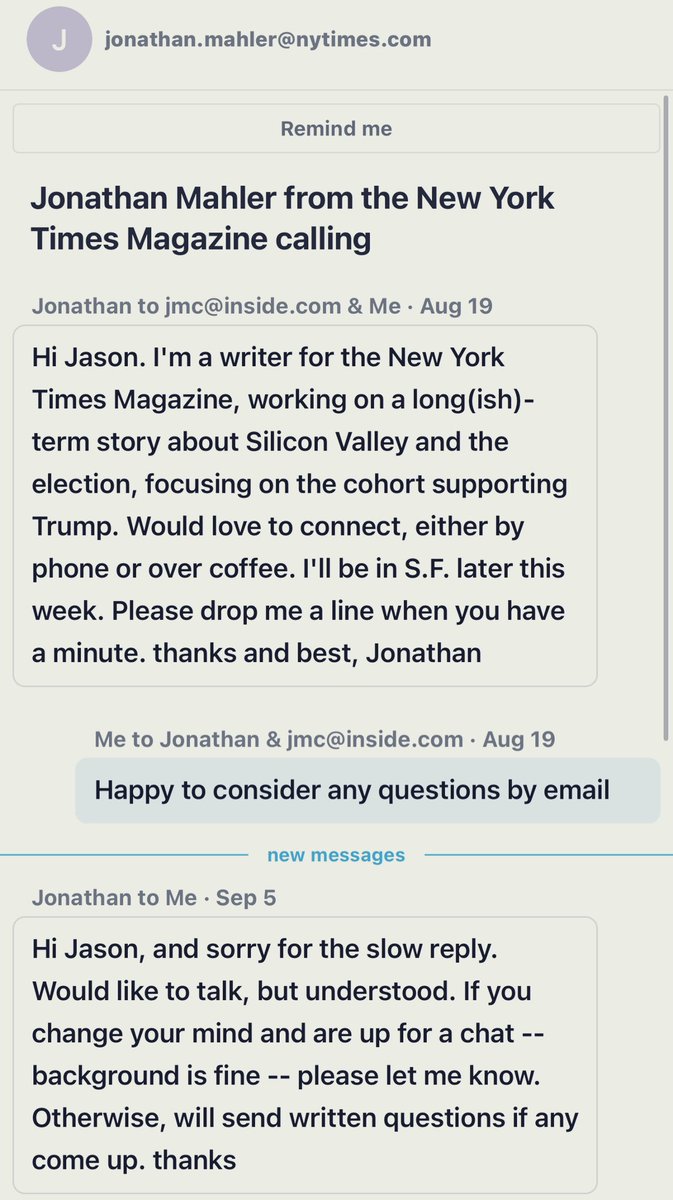Image resolution: width=673 pixels, height=1200 pixels.
Task: Tap the sender address jonathan.mahler@nytimes.com
Action: pyautogui.click(x=268, y=40)
